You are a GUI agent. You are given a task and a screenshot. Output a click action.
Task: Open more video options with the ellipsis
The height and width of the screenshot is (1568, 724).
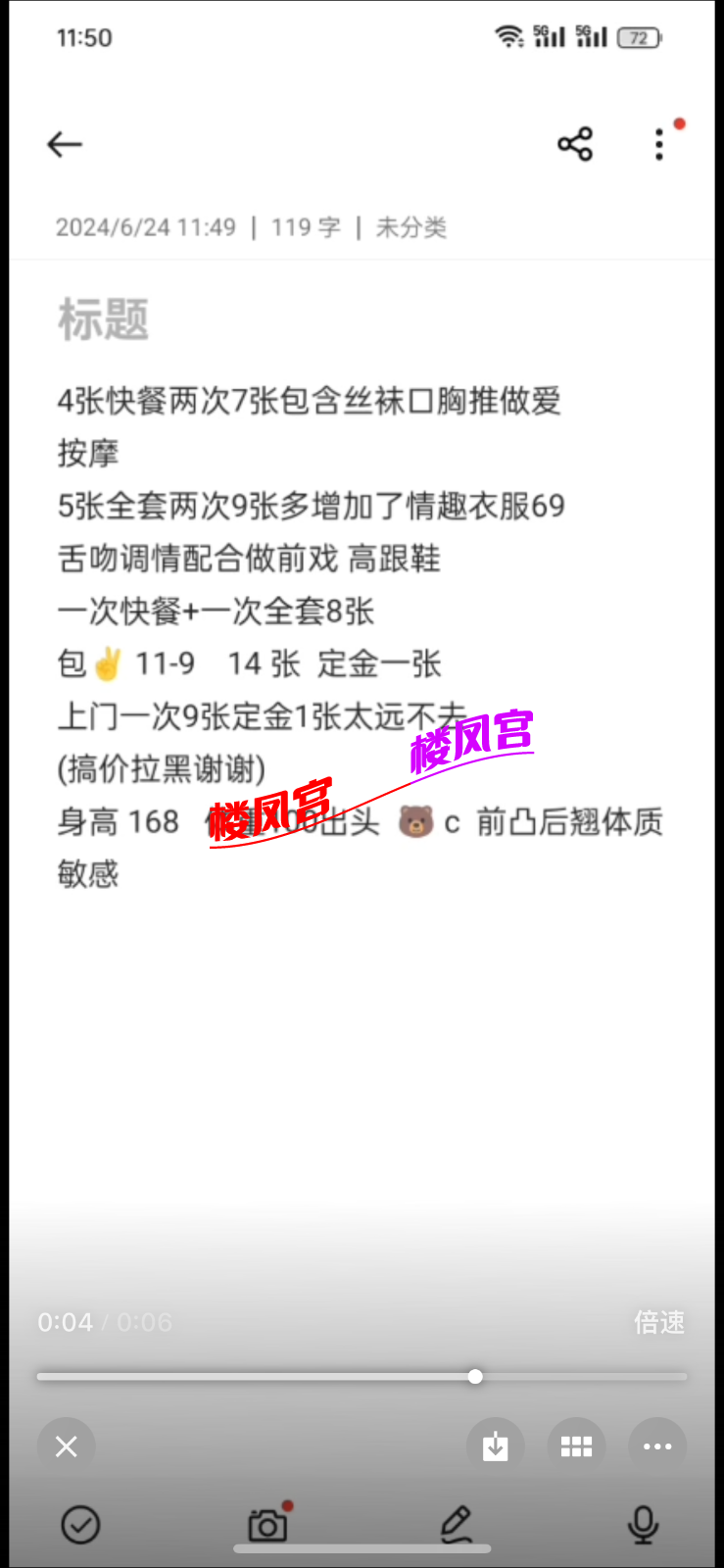point(657,1446)
